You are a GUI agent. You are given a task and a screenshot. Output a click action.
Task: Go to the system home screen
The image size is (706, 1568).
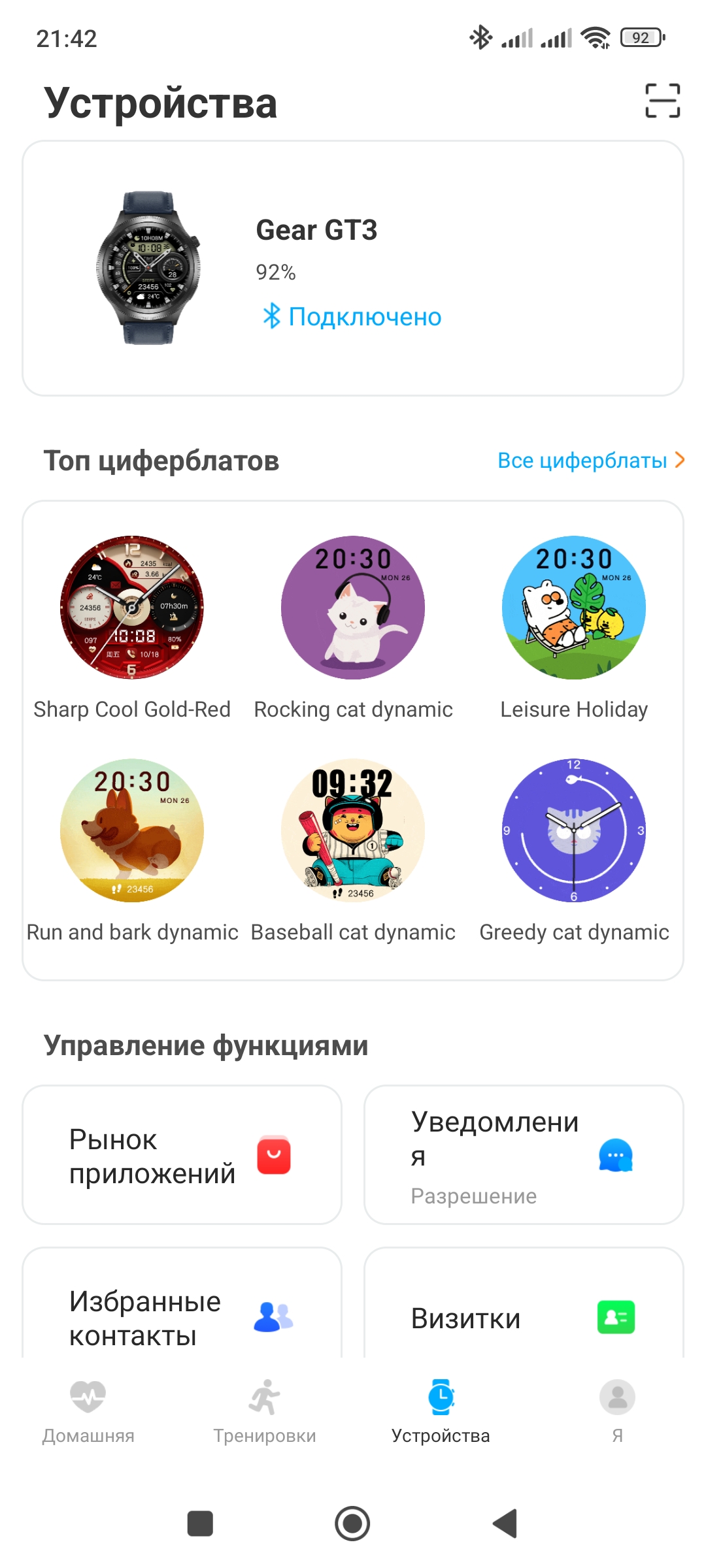[x=352, y=1524]
